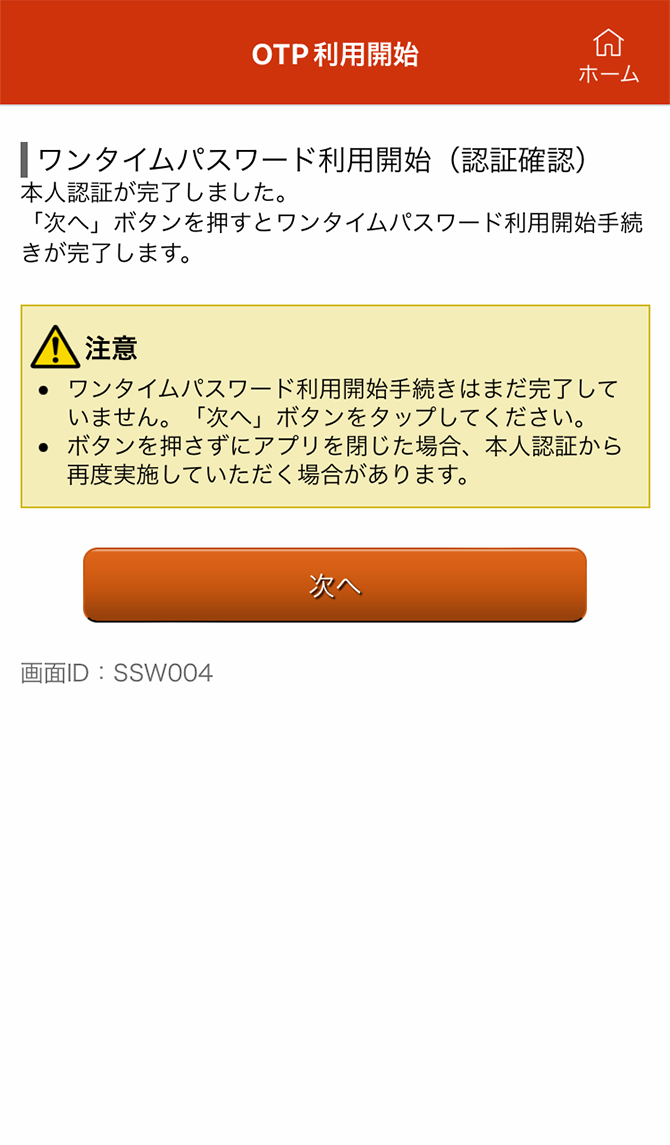Tap the ホーム home icon
Image resolution: width=670 pixels, height=1145 pixels.
click(x=608, y=55)
